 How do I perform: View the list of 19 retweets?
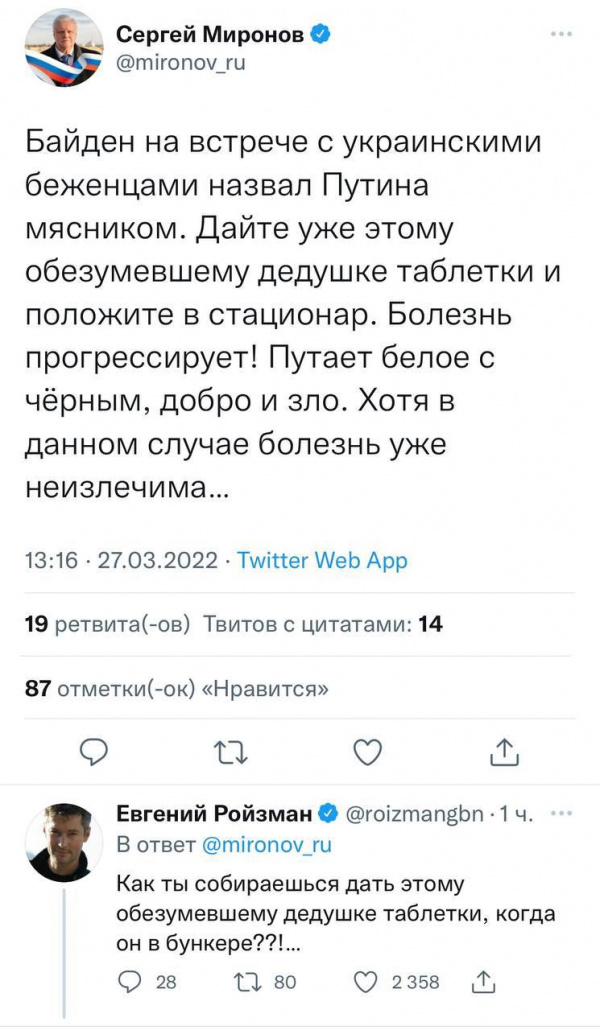(x=106, y=625)
